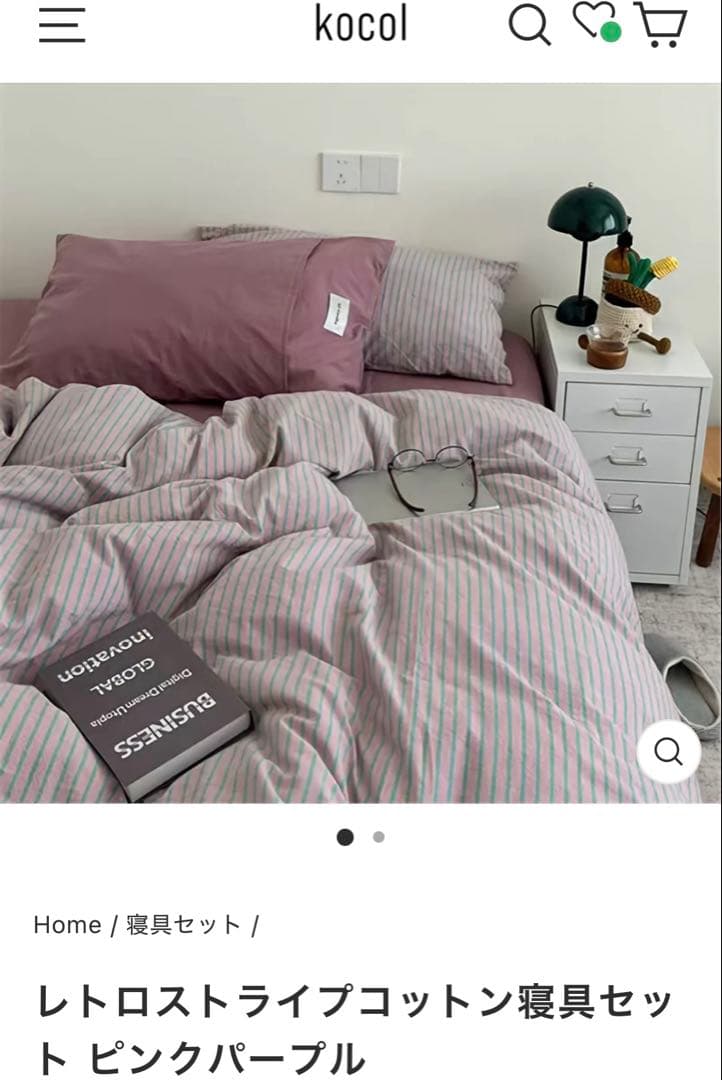
Task: Go to the second image dot
Action: pos(378,837)
